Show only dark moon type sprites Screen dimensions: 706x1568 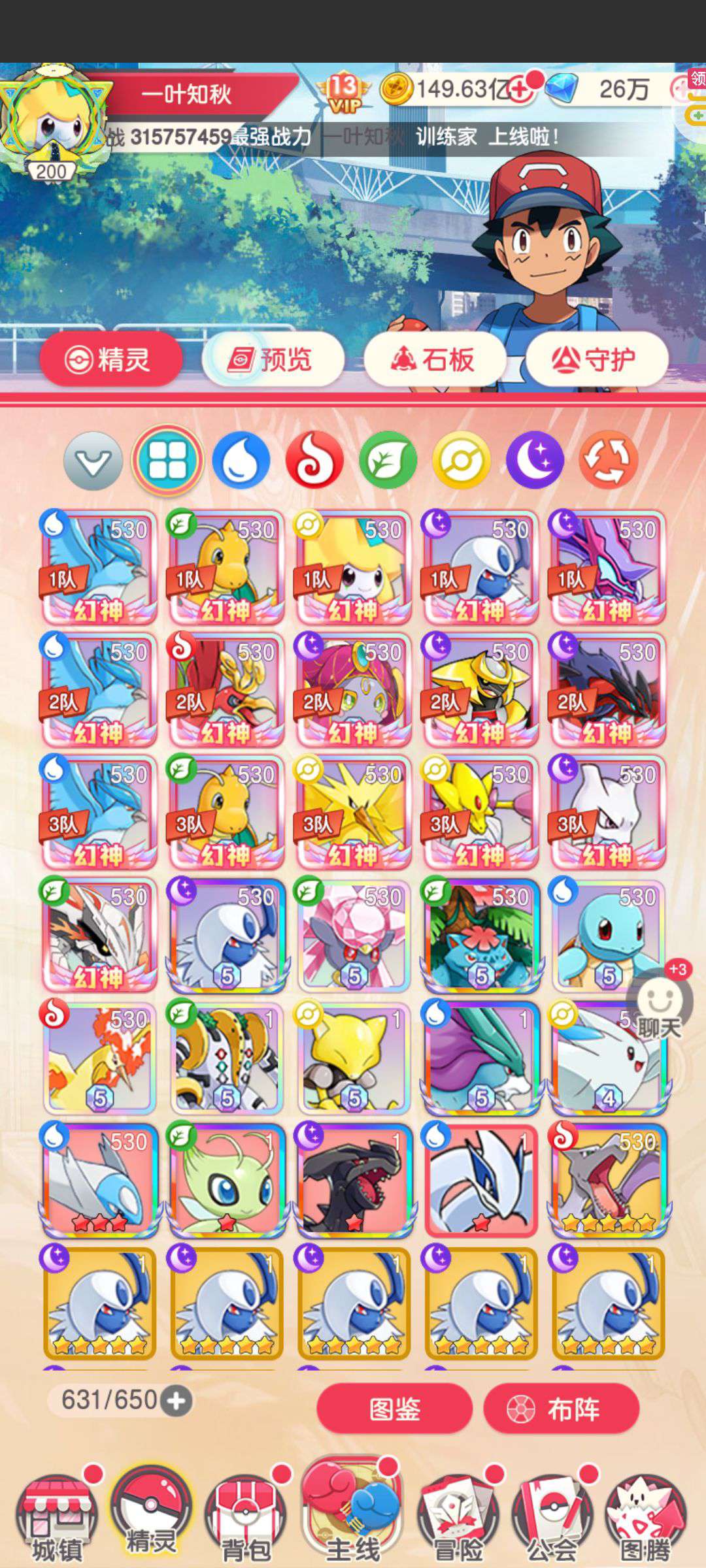tap(535, 460)
